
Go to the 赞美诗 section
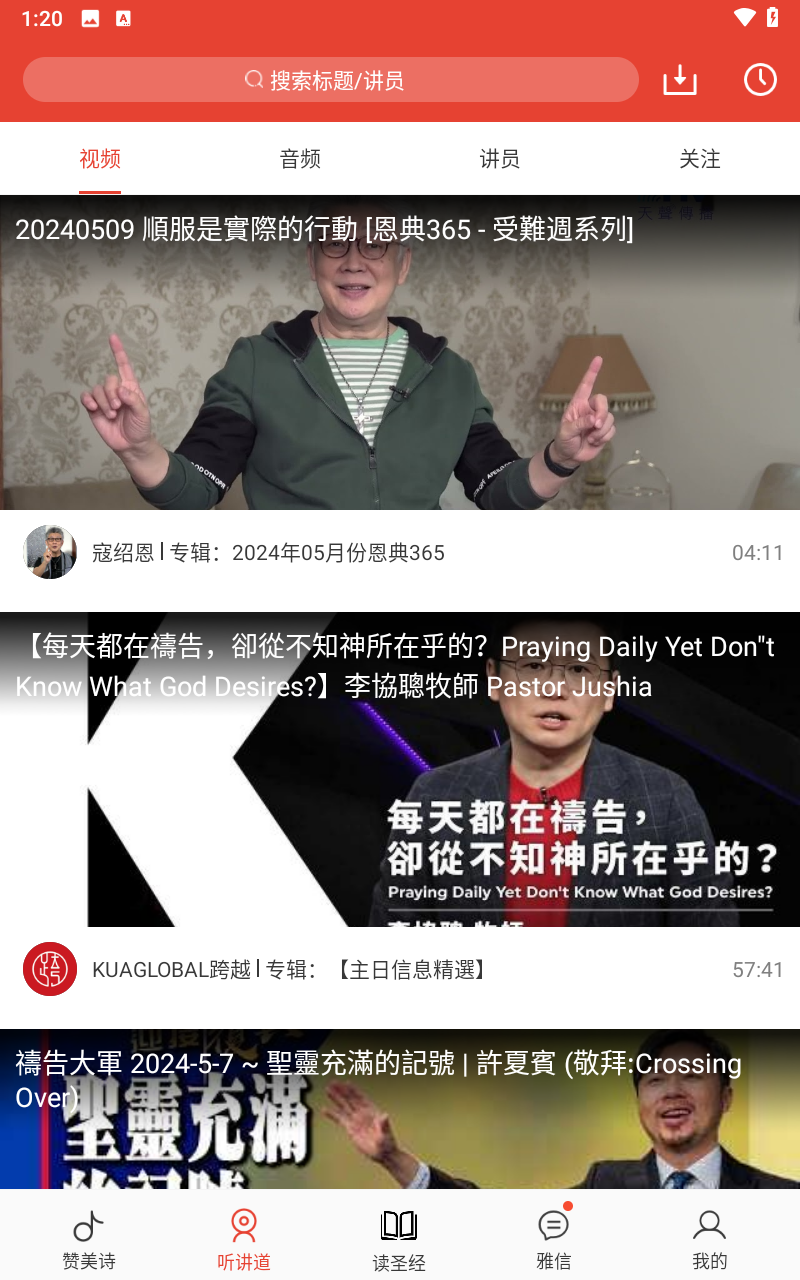click(x=89, y=1238)
